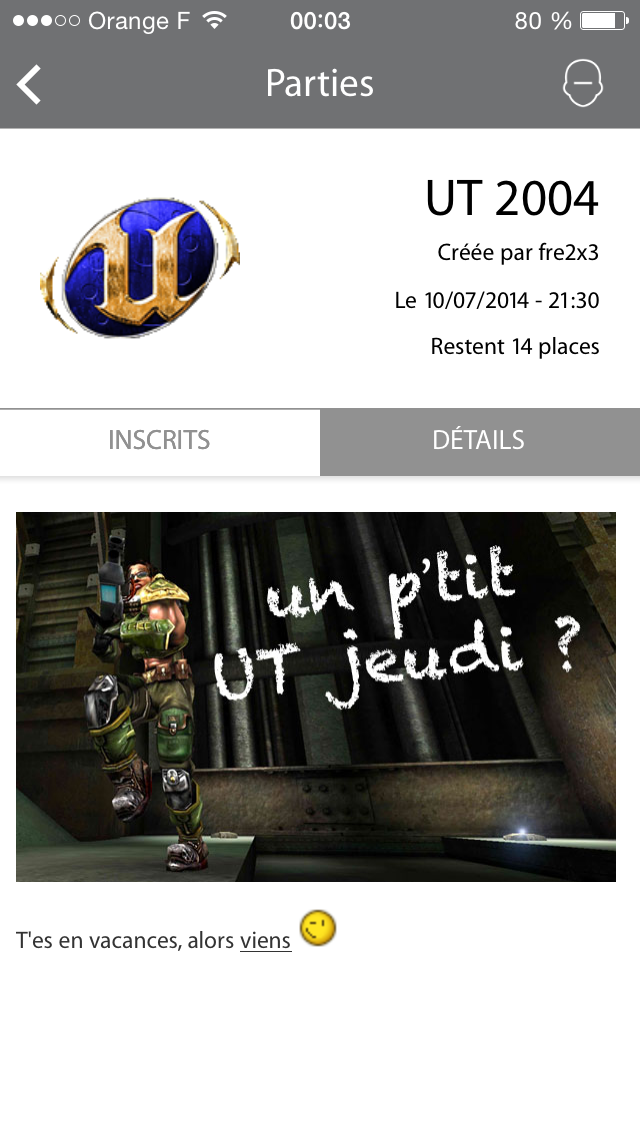Open the head profile icon
The width and height of the screenshot is (640, 1136).
[583, 83]
